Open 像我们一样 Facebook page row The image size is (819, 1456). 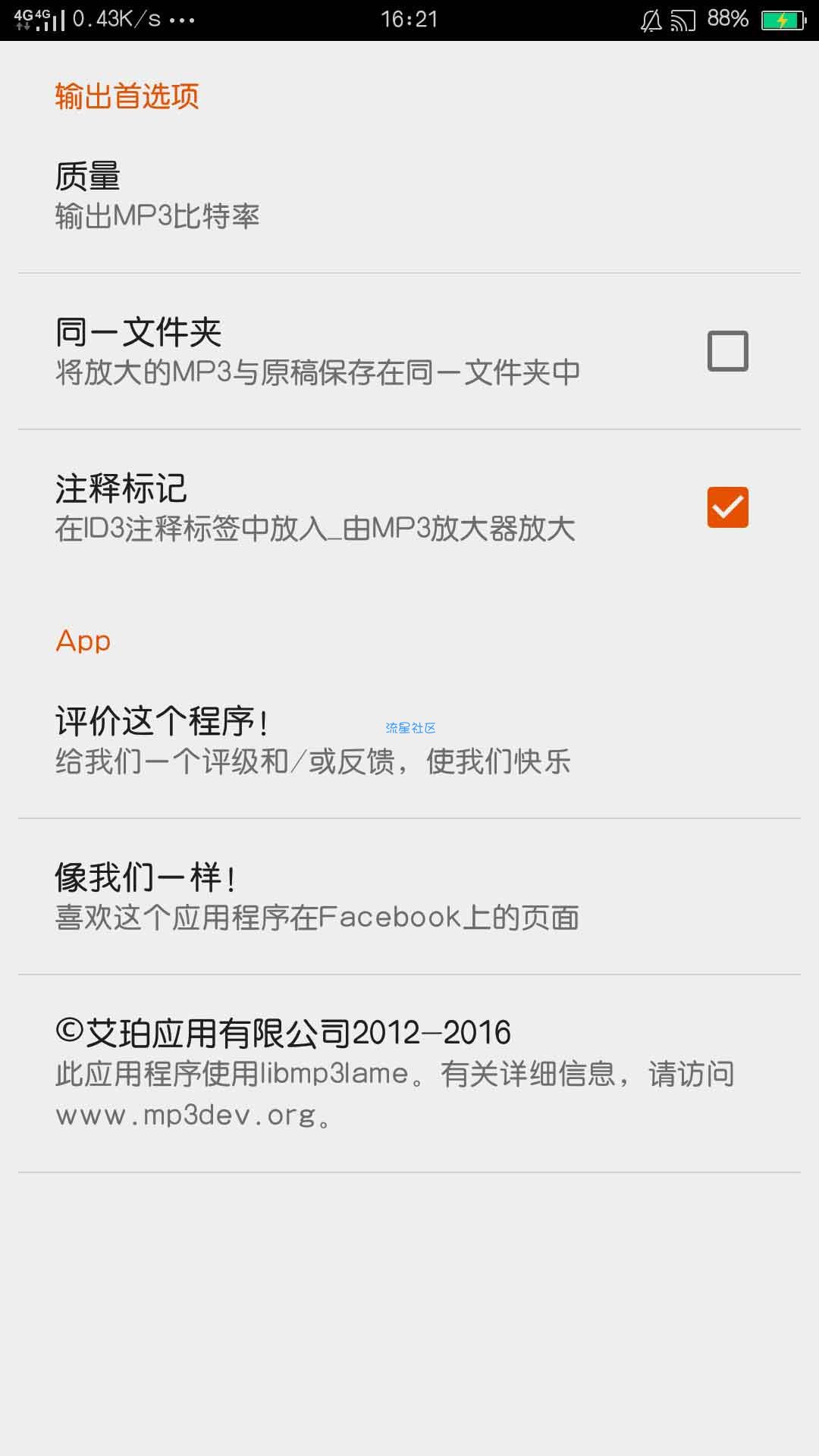[317, 896]
